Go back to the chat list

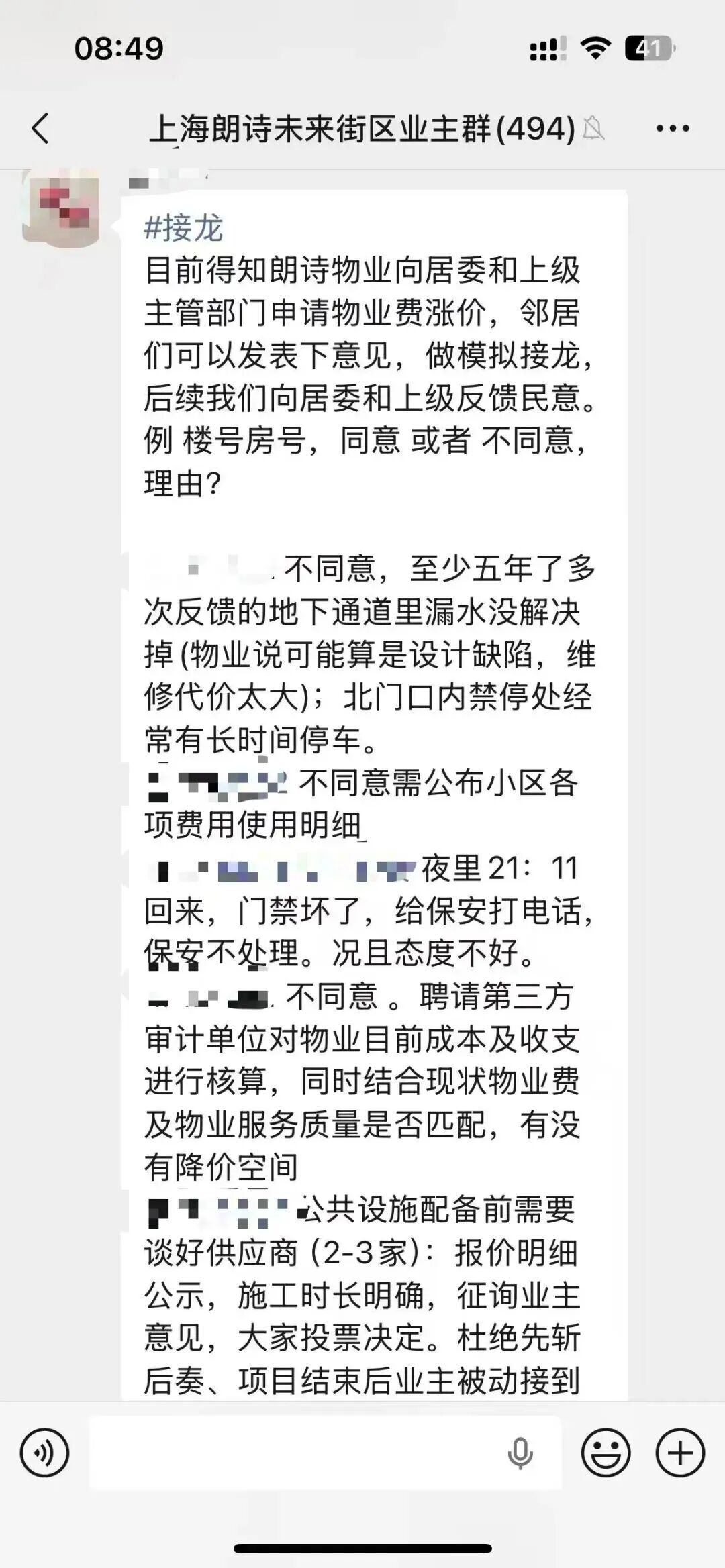pyautogui.click(x=41, y=128)
